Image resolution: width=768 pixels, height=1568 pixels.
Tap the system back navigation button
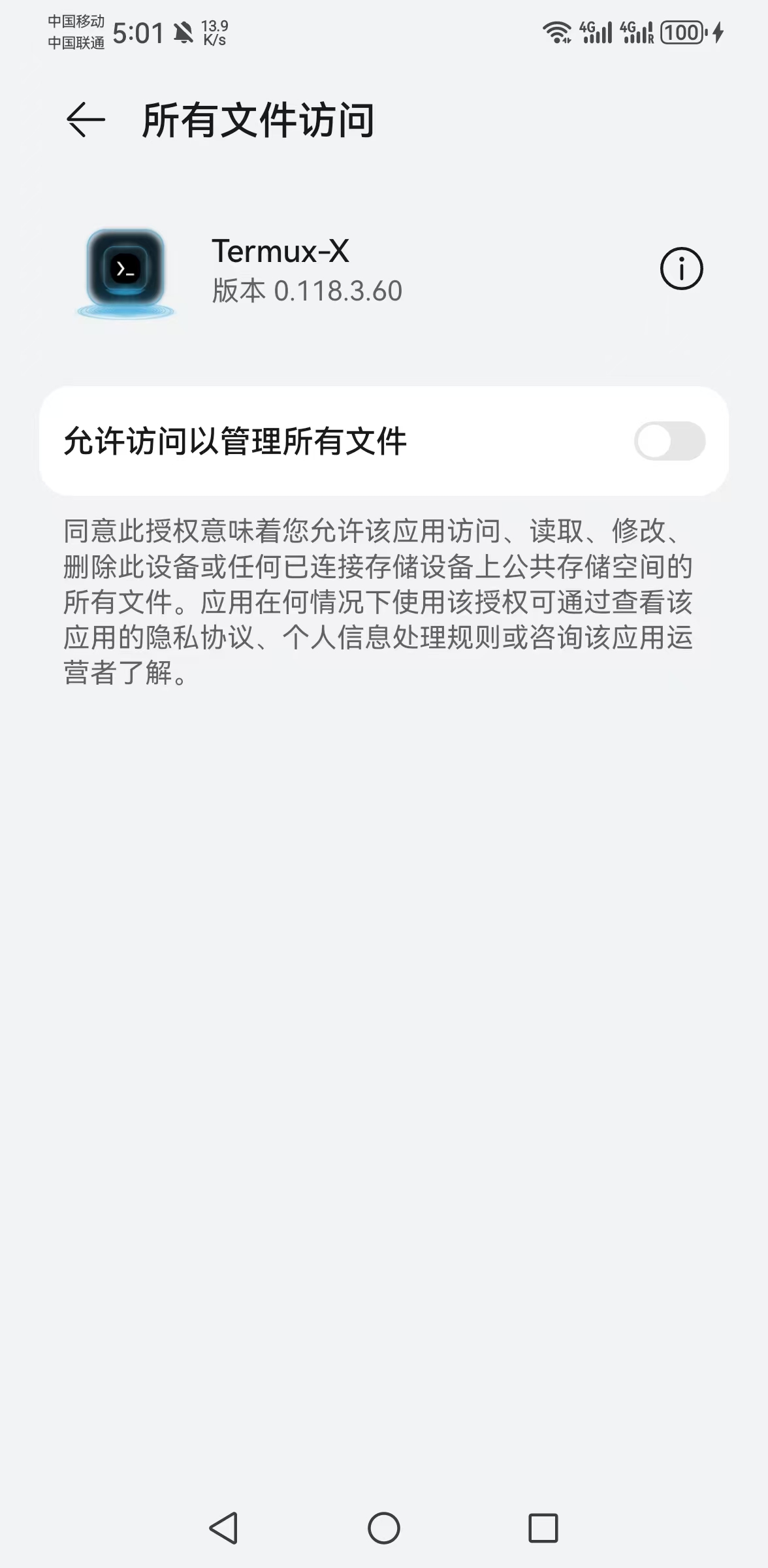tap(223, 1528)
